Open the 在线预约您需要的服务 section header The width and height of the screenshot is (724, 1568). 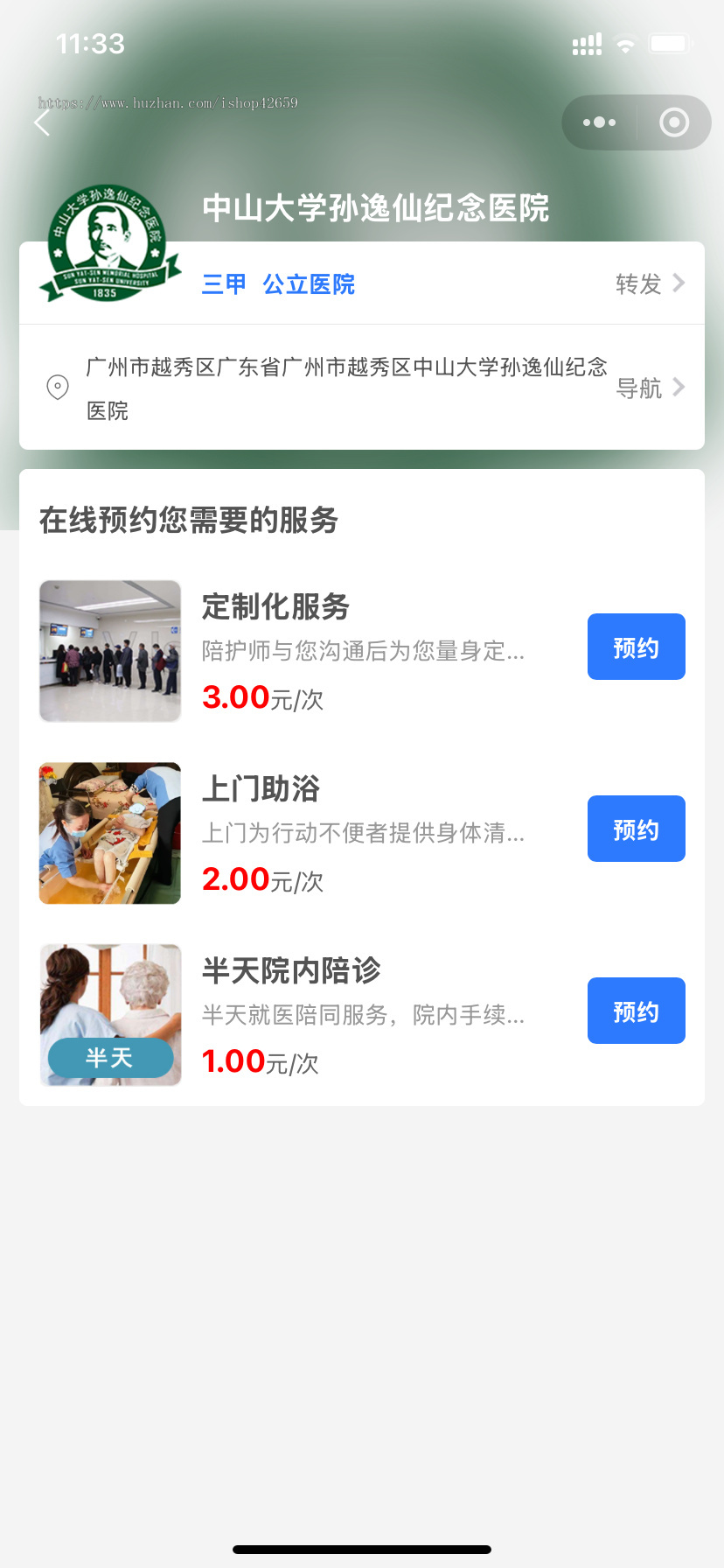[189, 520]
